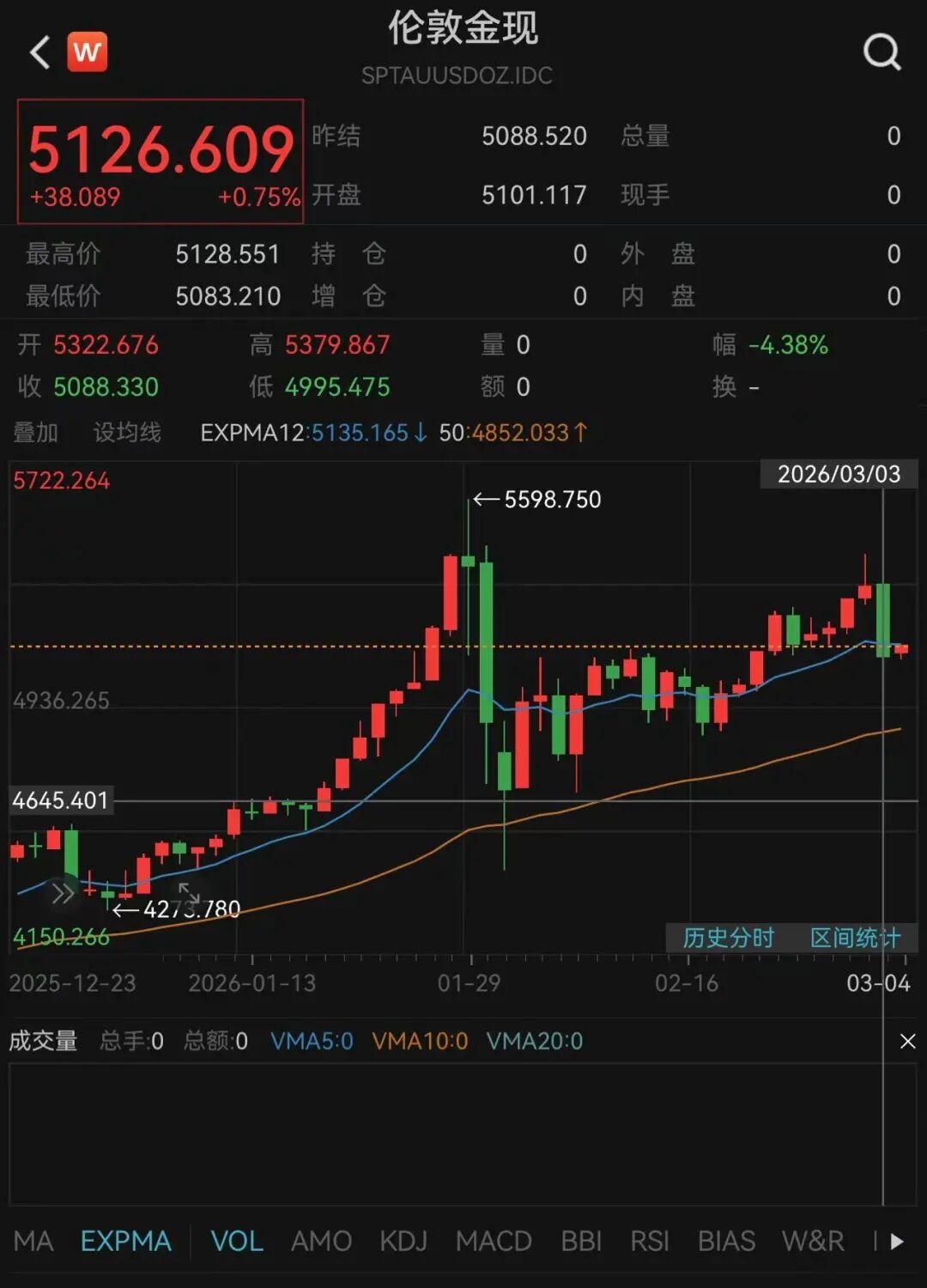Show the MACD indicator

point(494,1241)
